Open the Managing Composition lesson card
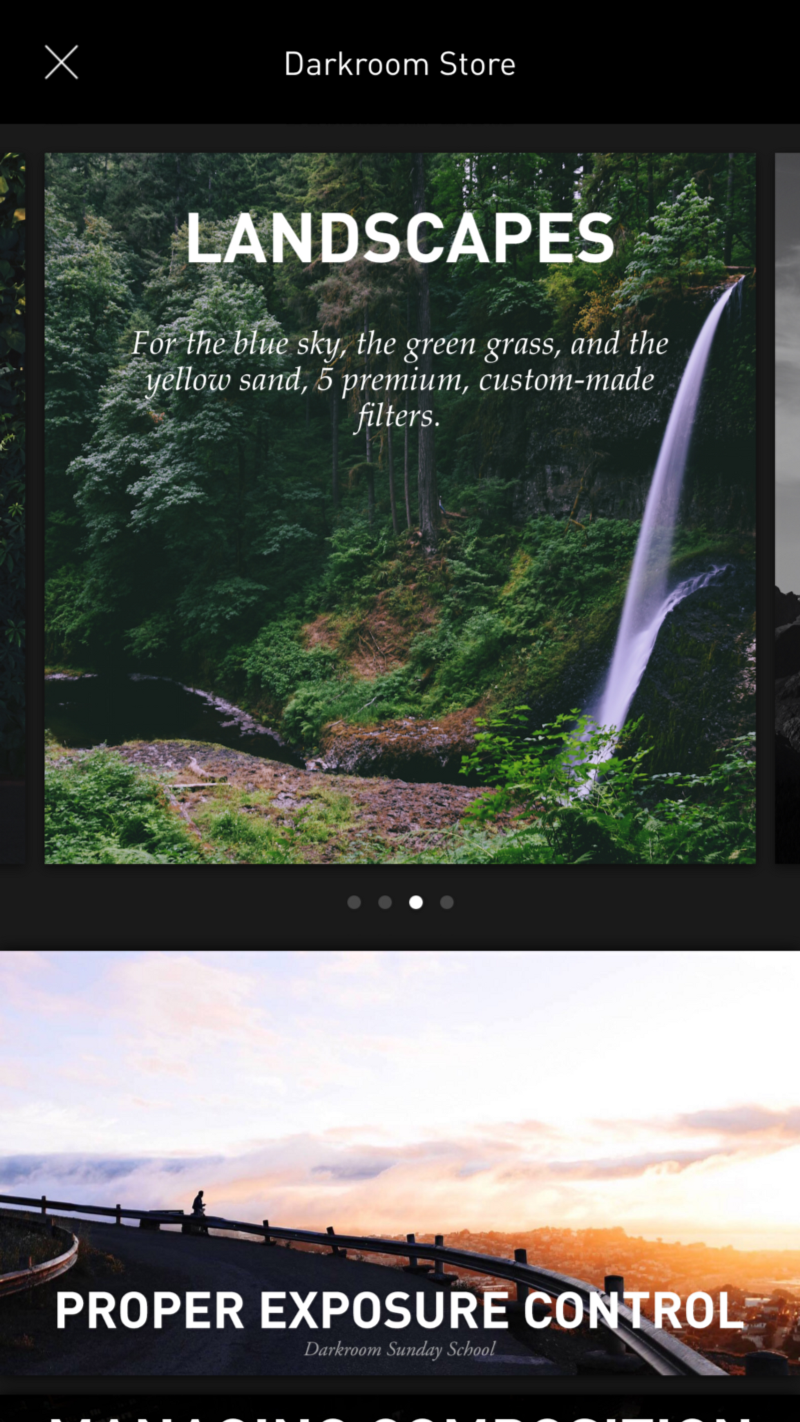 (x=400, y=1410)
